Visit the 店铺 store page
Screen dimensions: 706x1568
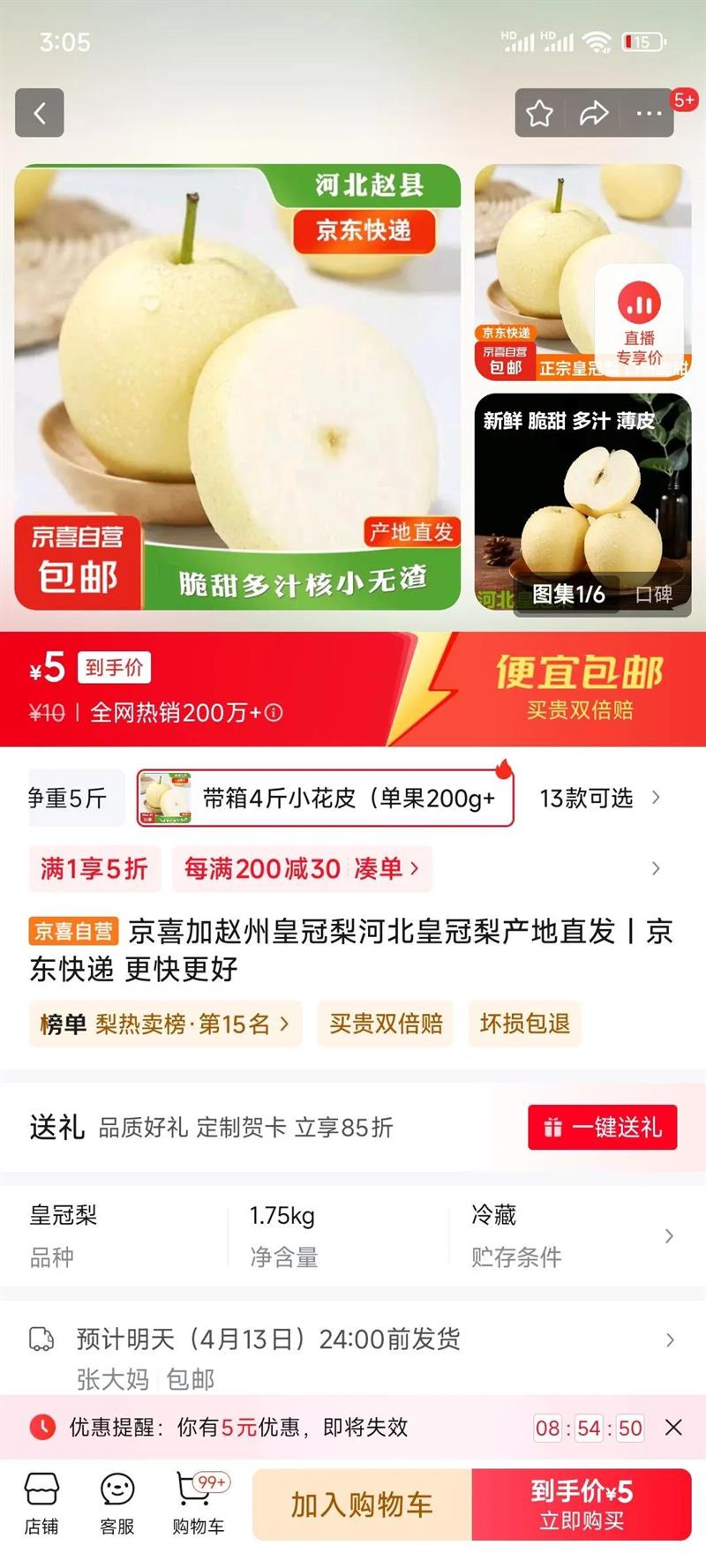click(41, 1504)
